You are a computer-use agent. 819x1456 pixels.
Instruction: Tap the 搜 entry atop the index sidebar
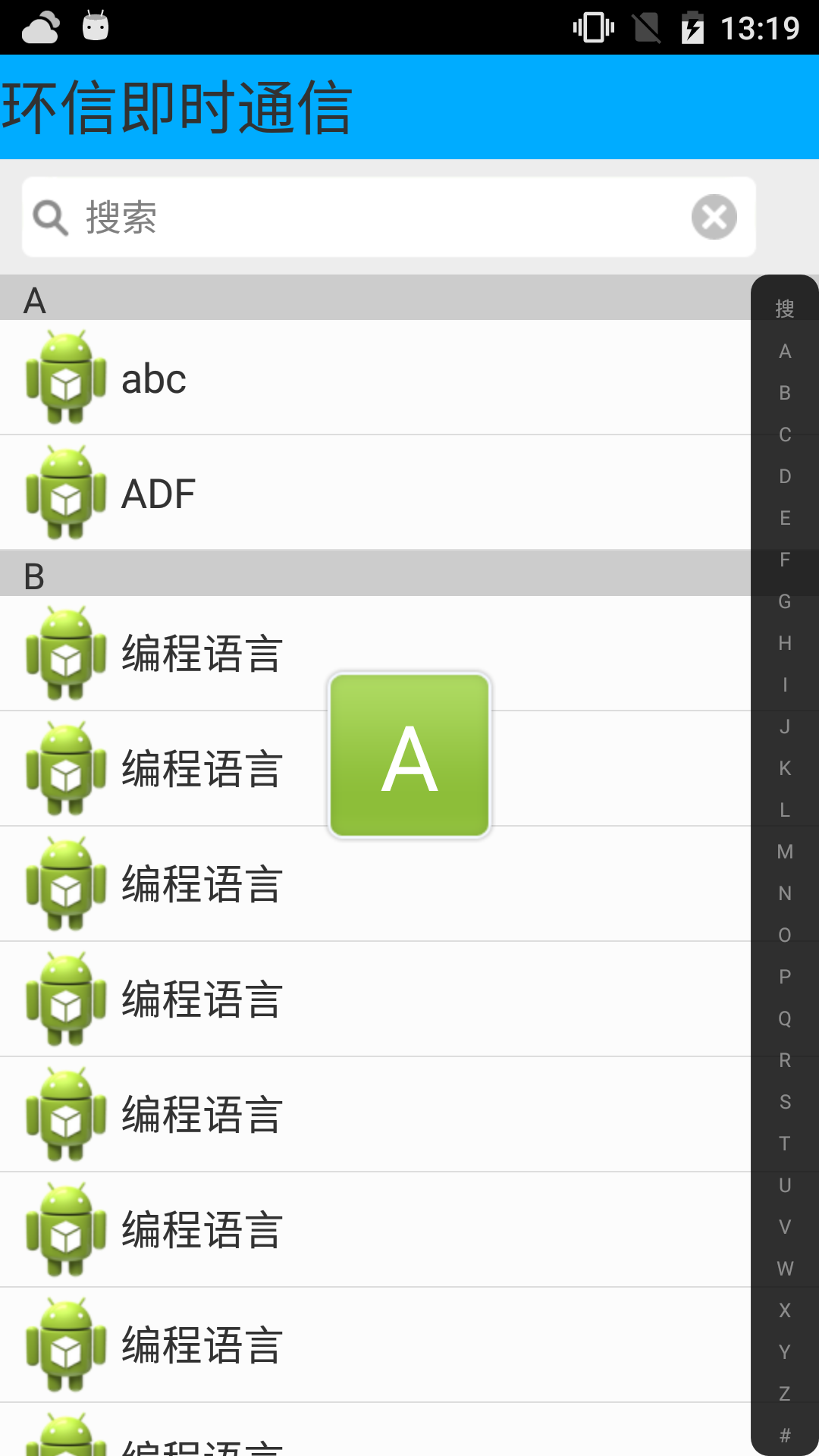(x=785, y=309)
